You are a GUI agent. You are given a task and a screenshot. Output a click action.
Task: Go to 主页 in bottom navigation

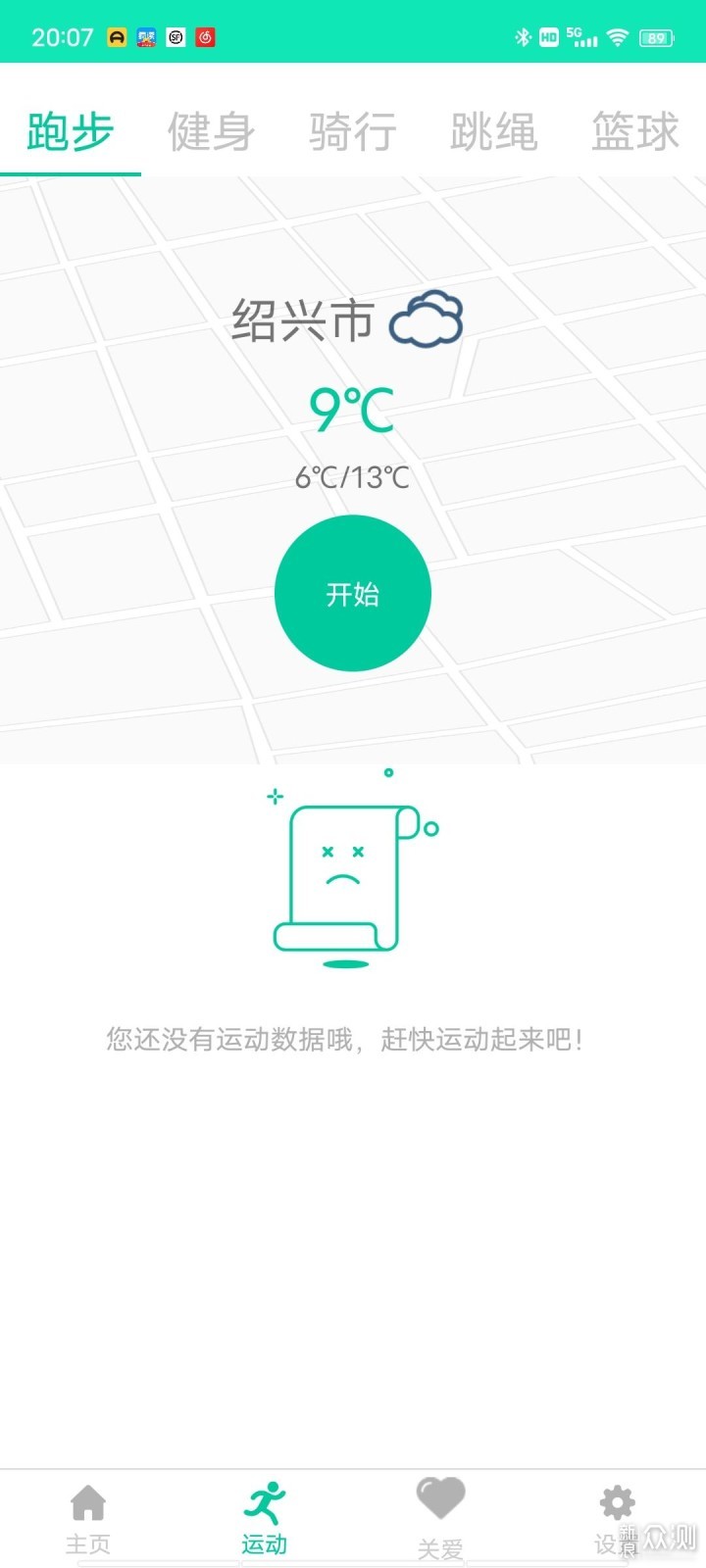[88, 1519]
